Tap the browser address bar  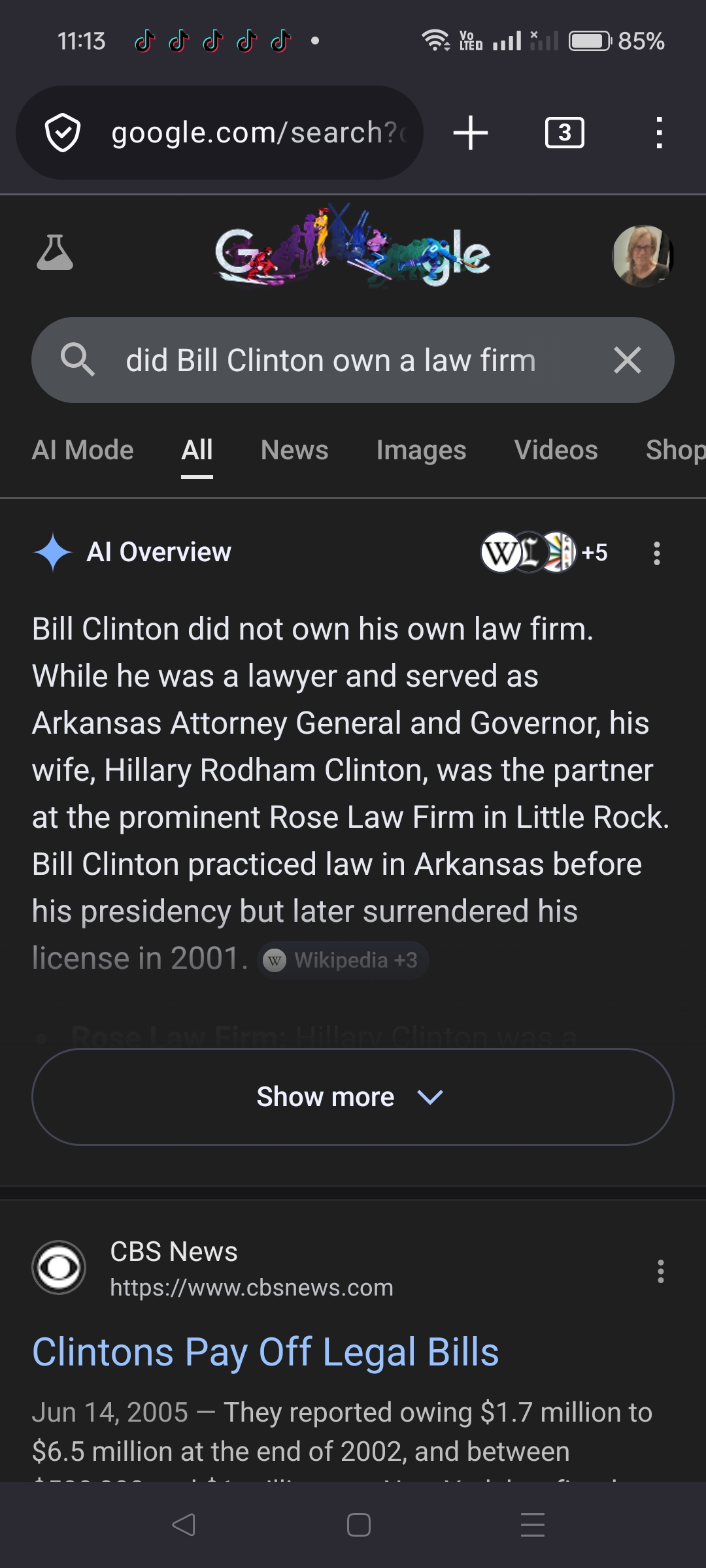tap(255, 133)
